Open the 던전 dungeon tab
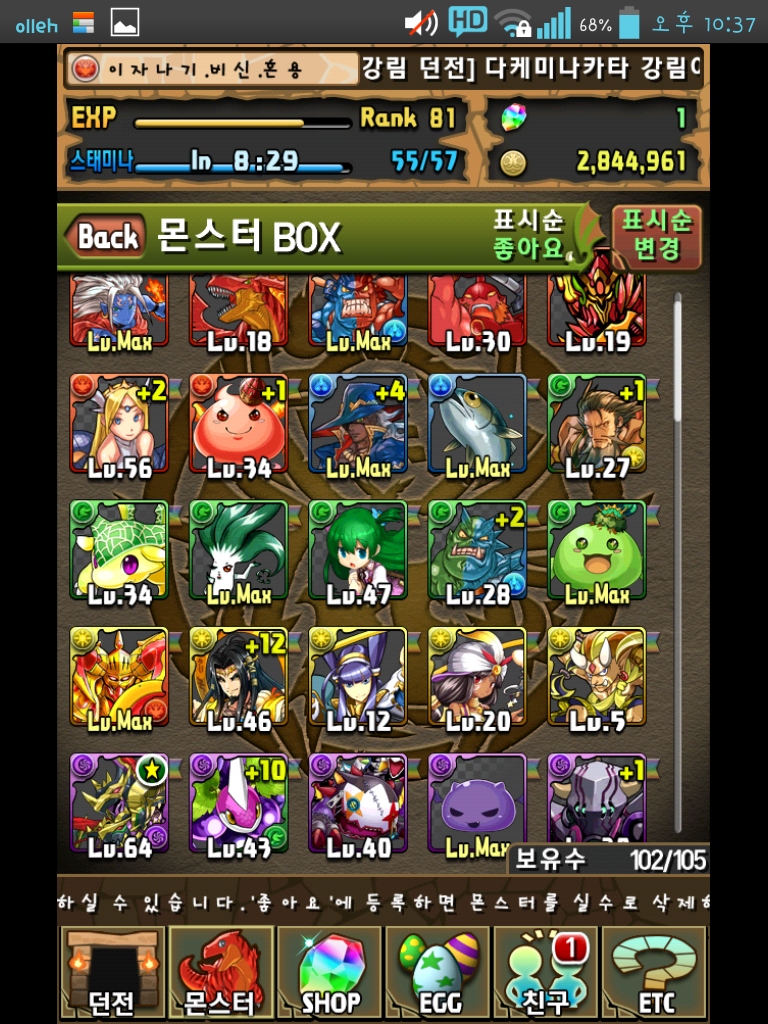This screenshot has height=1024, width=768. tap(110, 971)
